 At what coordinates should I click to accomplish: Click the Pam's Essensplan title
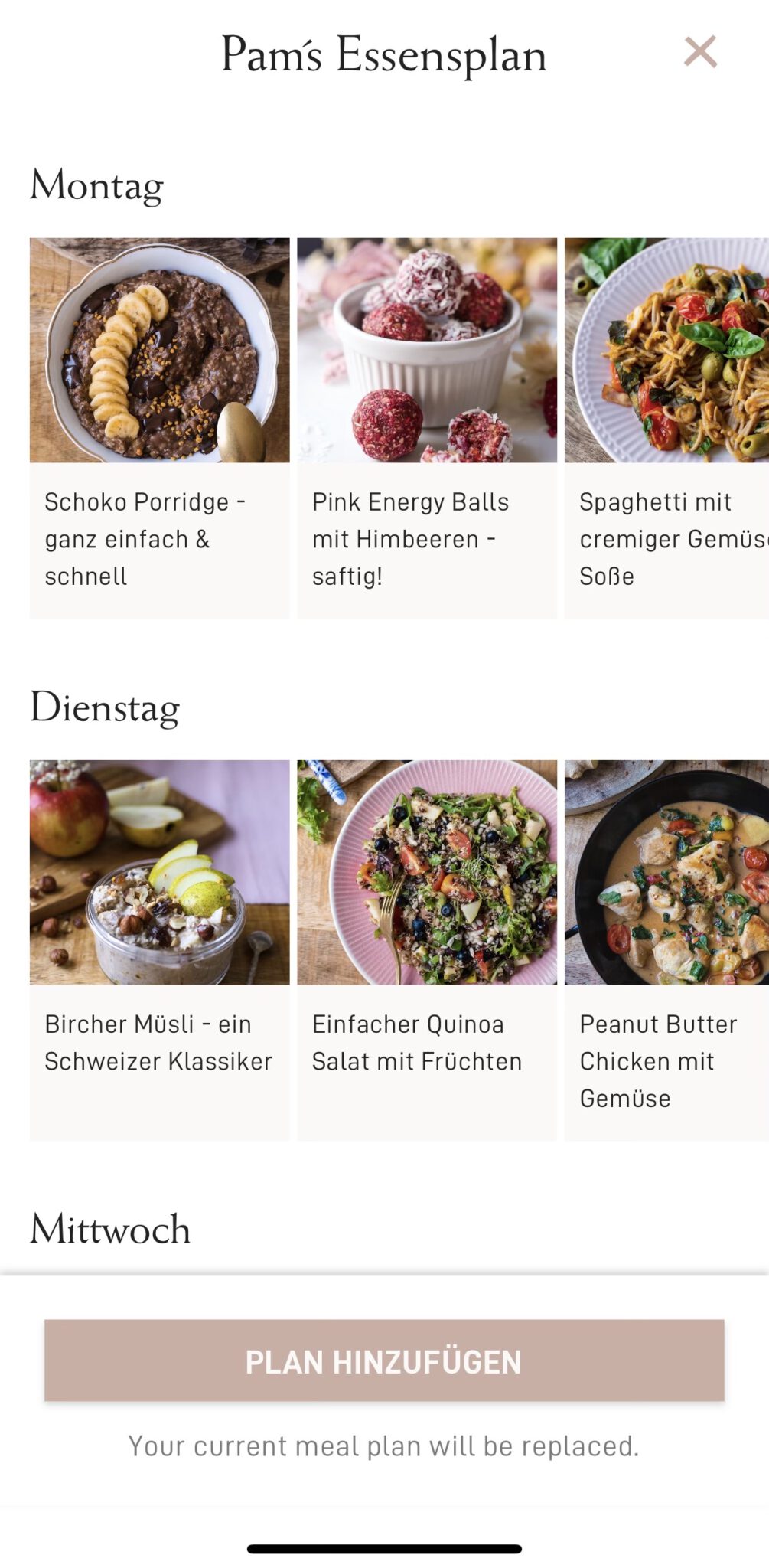point(383,54)
